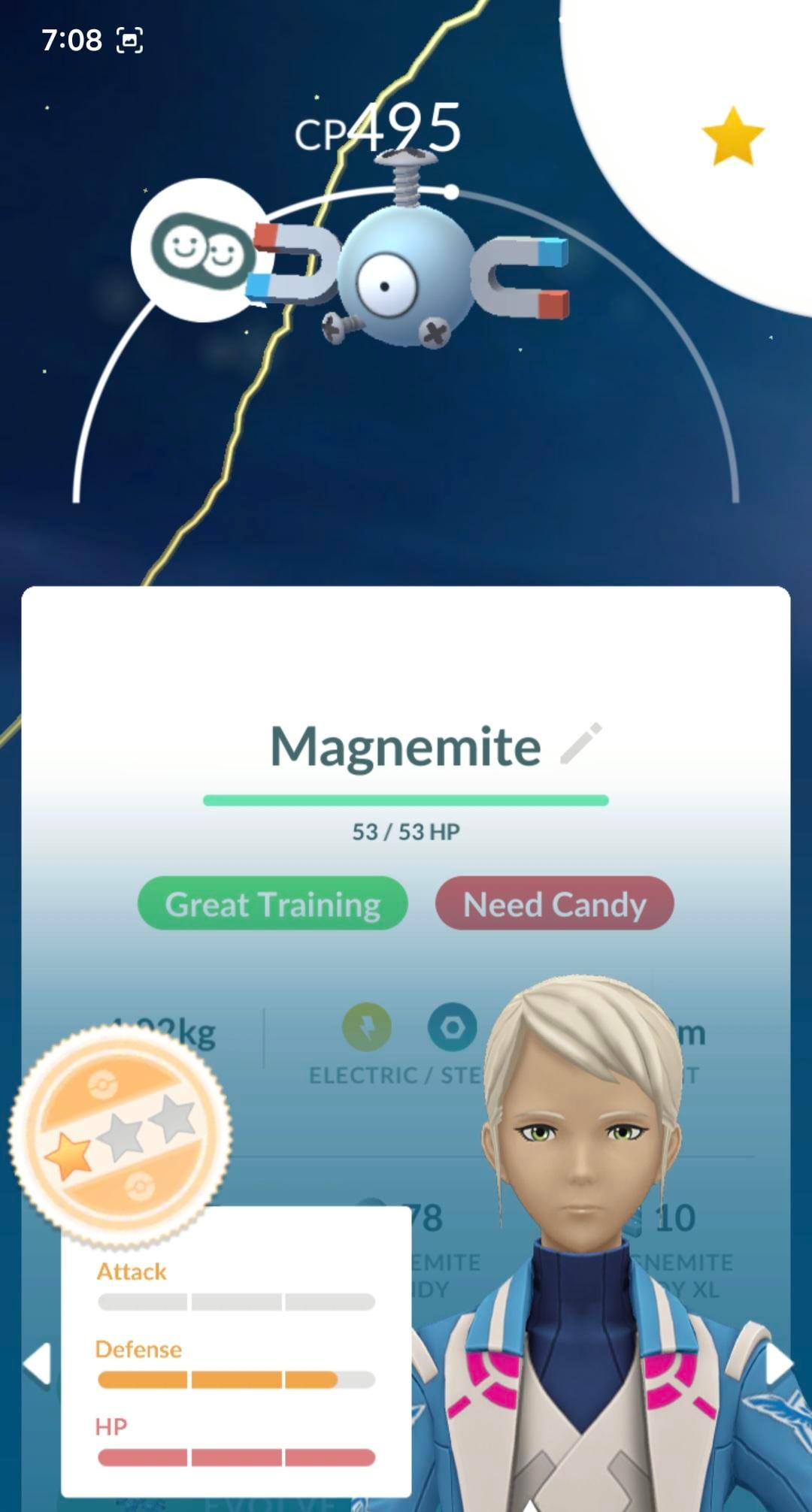Edit Magnemite's nickname with the pencil

coord(581,744)
